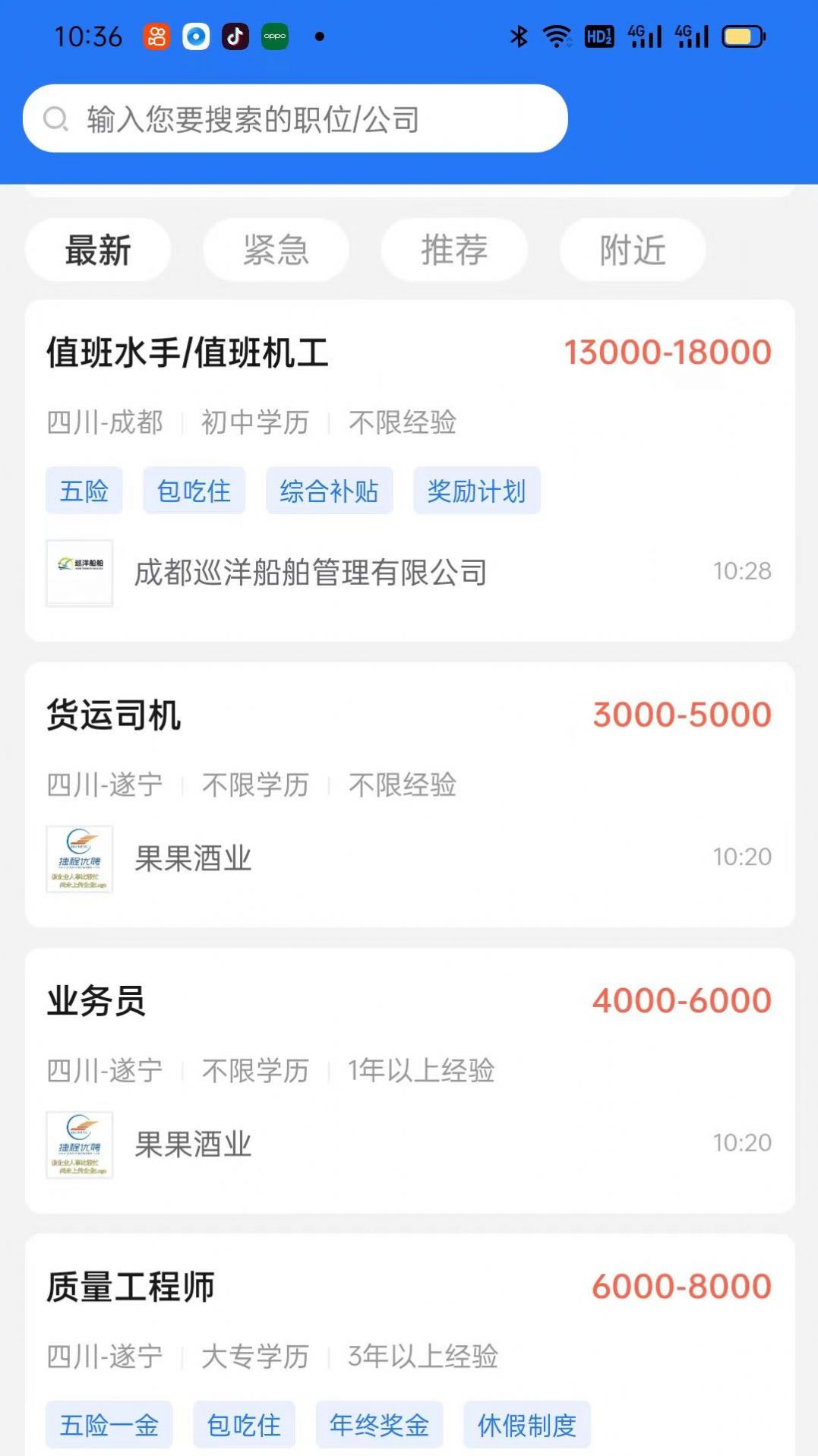Open the 质量工程师 job listing
This screenshot has width=818, height=1456.
click(129, 1284)
